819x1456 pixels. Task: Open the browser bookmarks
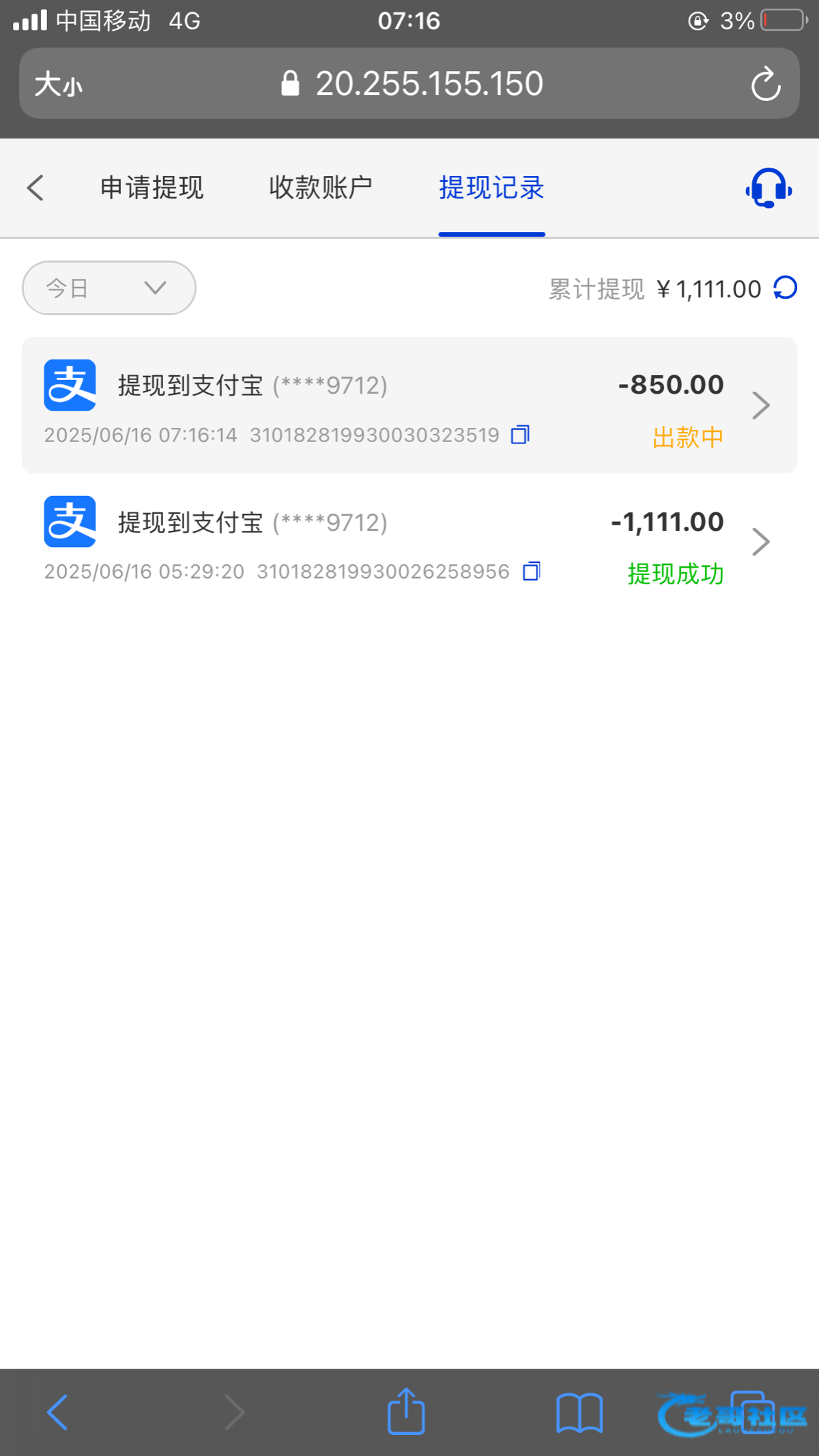point(579,1412)
